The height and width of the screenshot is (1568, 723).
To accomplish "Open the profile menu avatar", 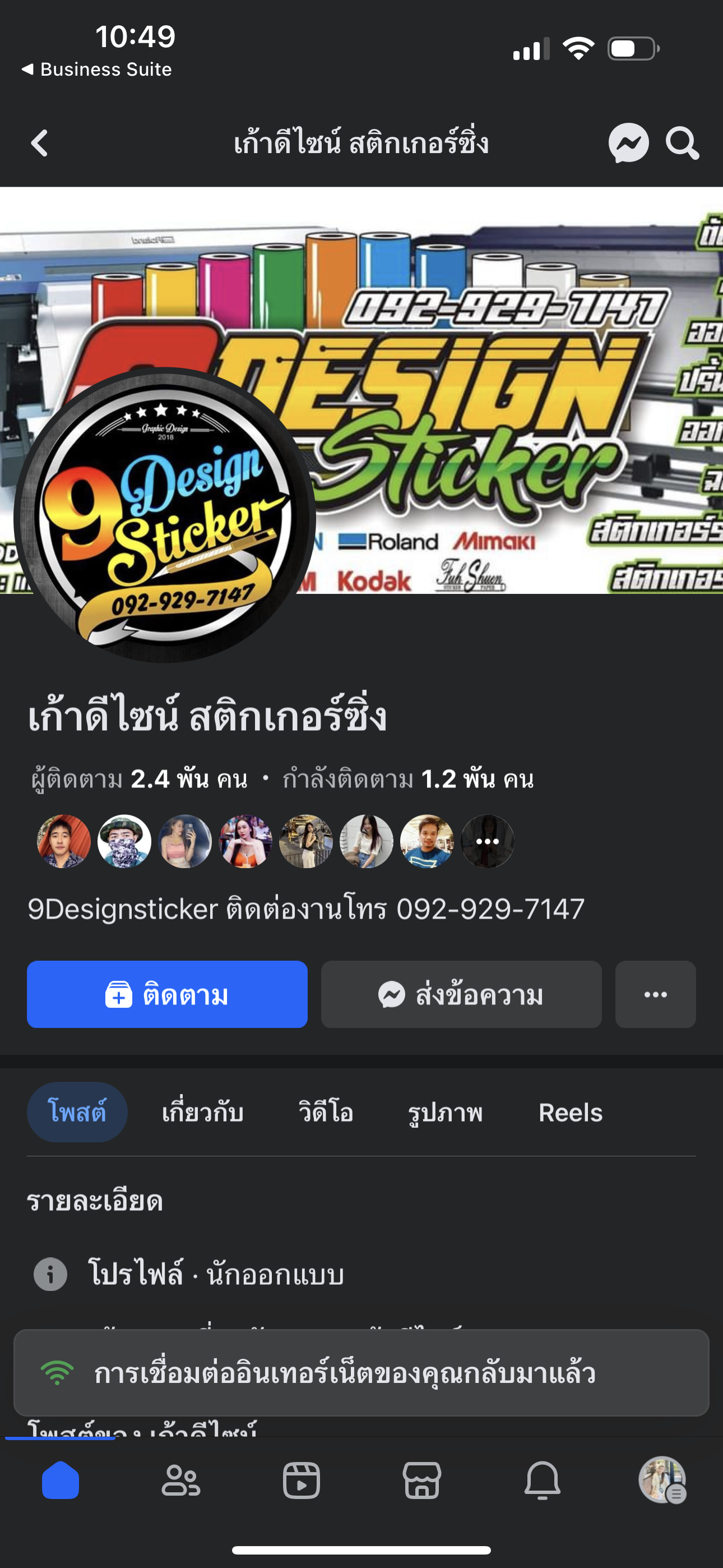I will (x=662, y=1481).
